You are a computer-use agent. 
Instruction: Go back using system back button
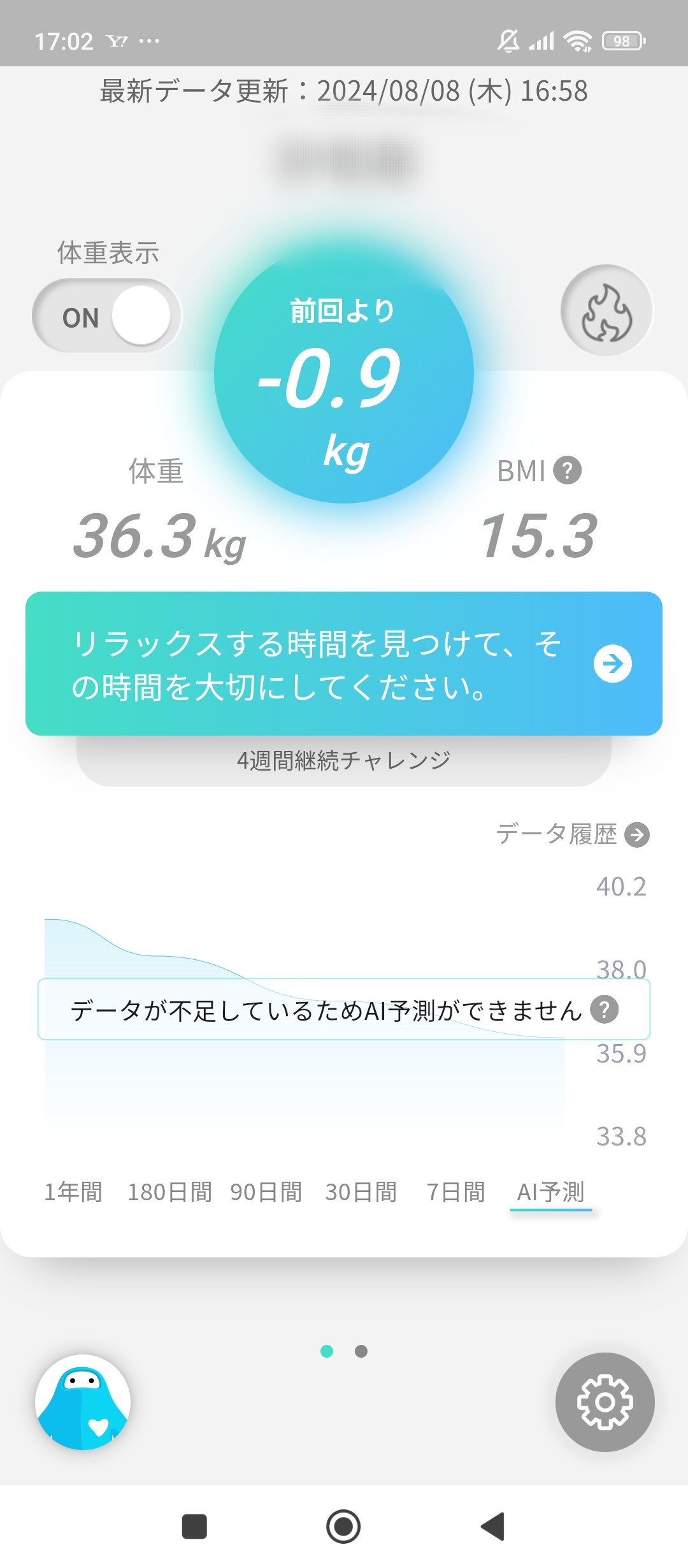[x=492, y=1527]
